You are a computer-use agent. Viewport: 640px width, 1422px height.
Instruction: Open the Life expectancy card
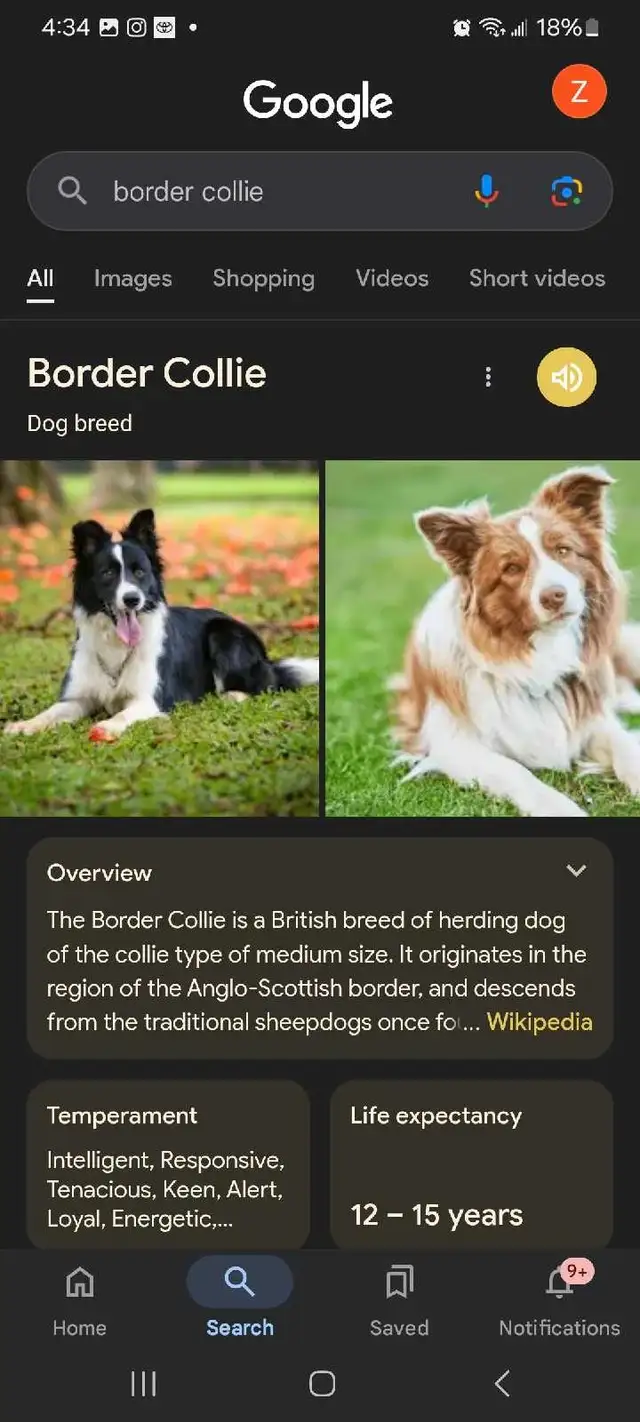(x=471, y=1164)
